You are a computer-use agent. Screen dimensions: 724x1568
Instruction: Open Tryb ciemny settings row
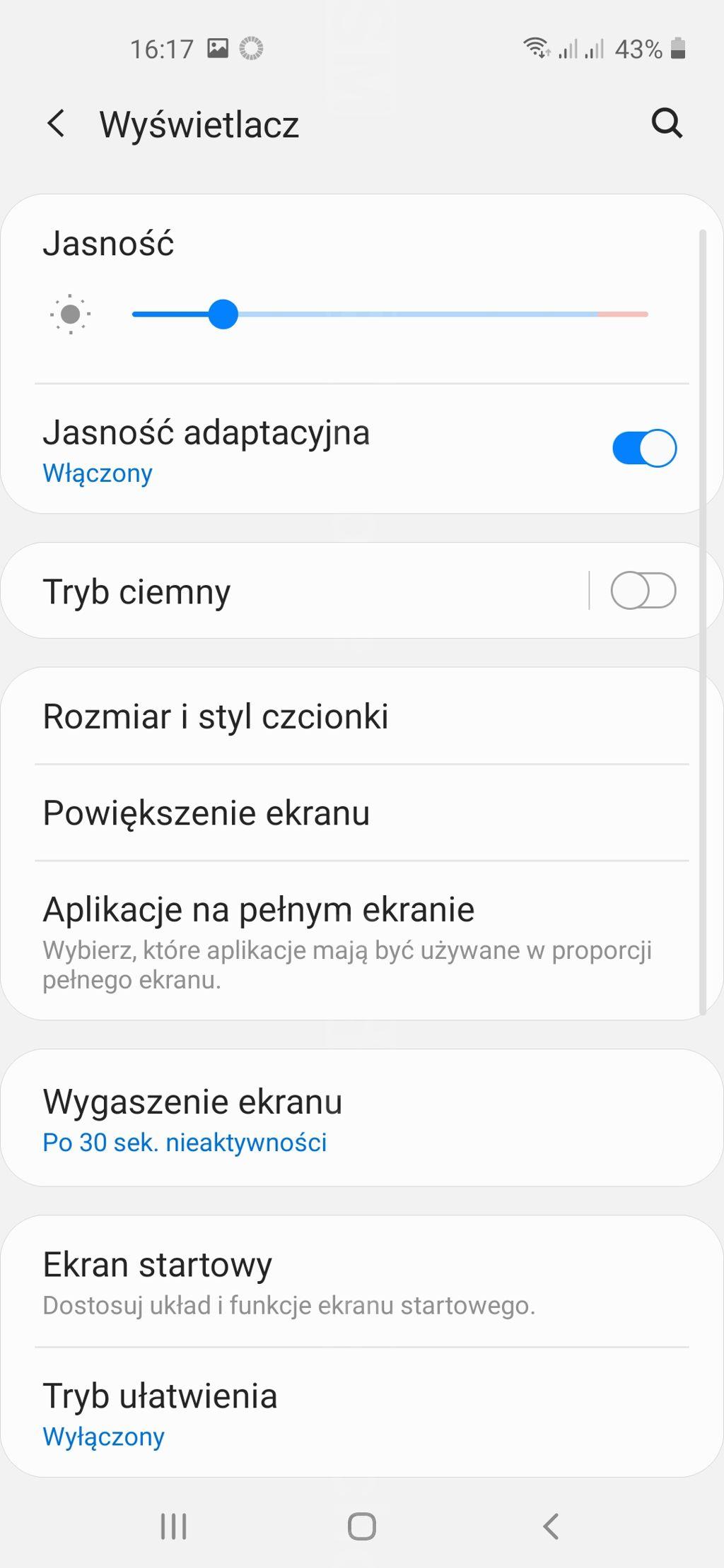[x=283, y=591]
